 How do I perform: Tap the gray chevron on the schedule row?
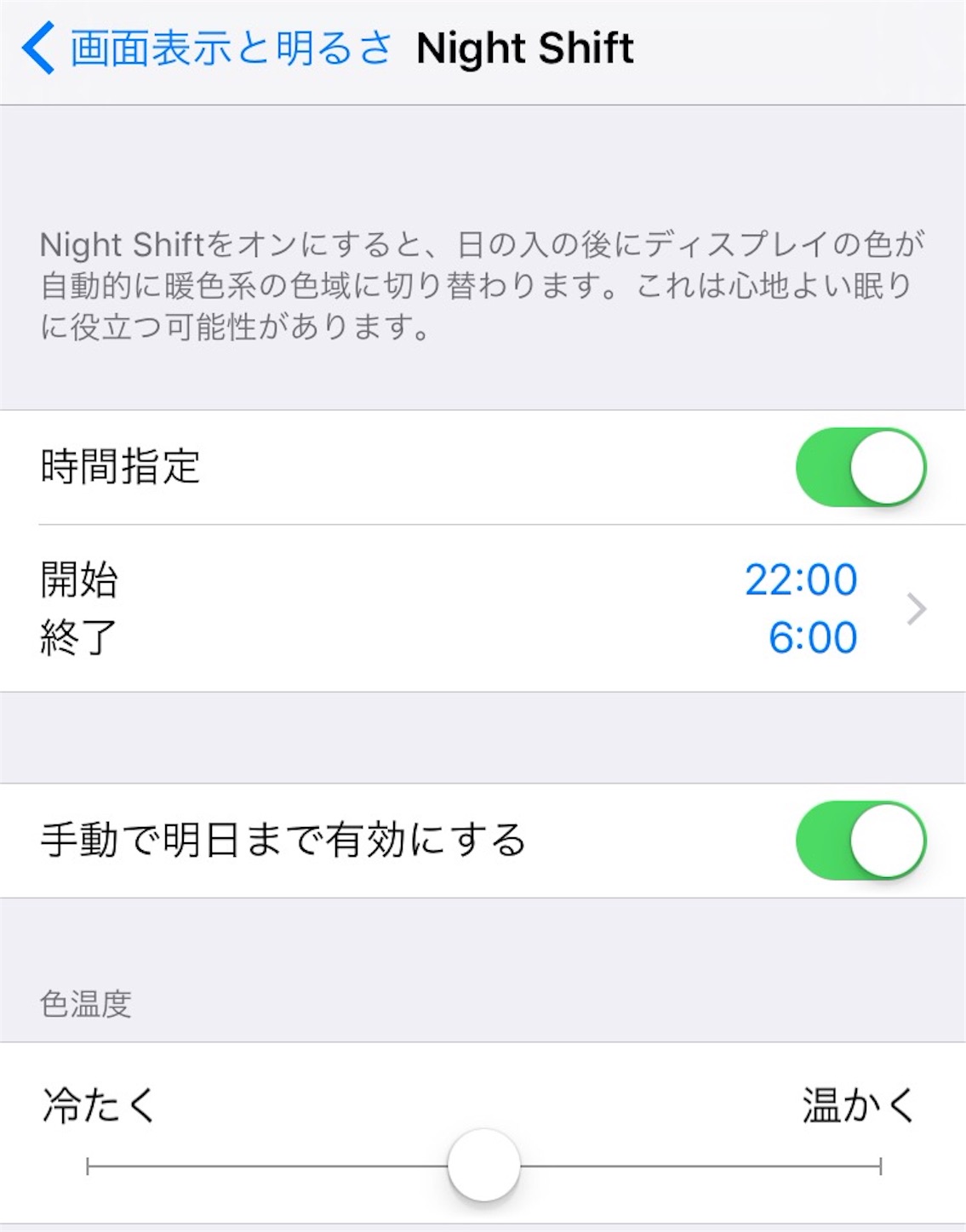coord(917,607)
